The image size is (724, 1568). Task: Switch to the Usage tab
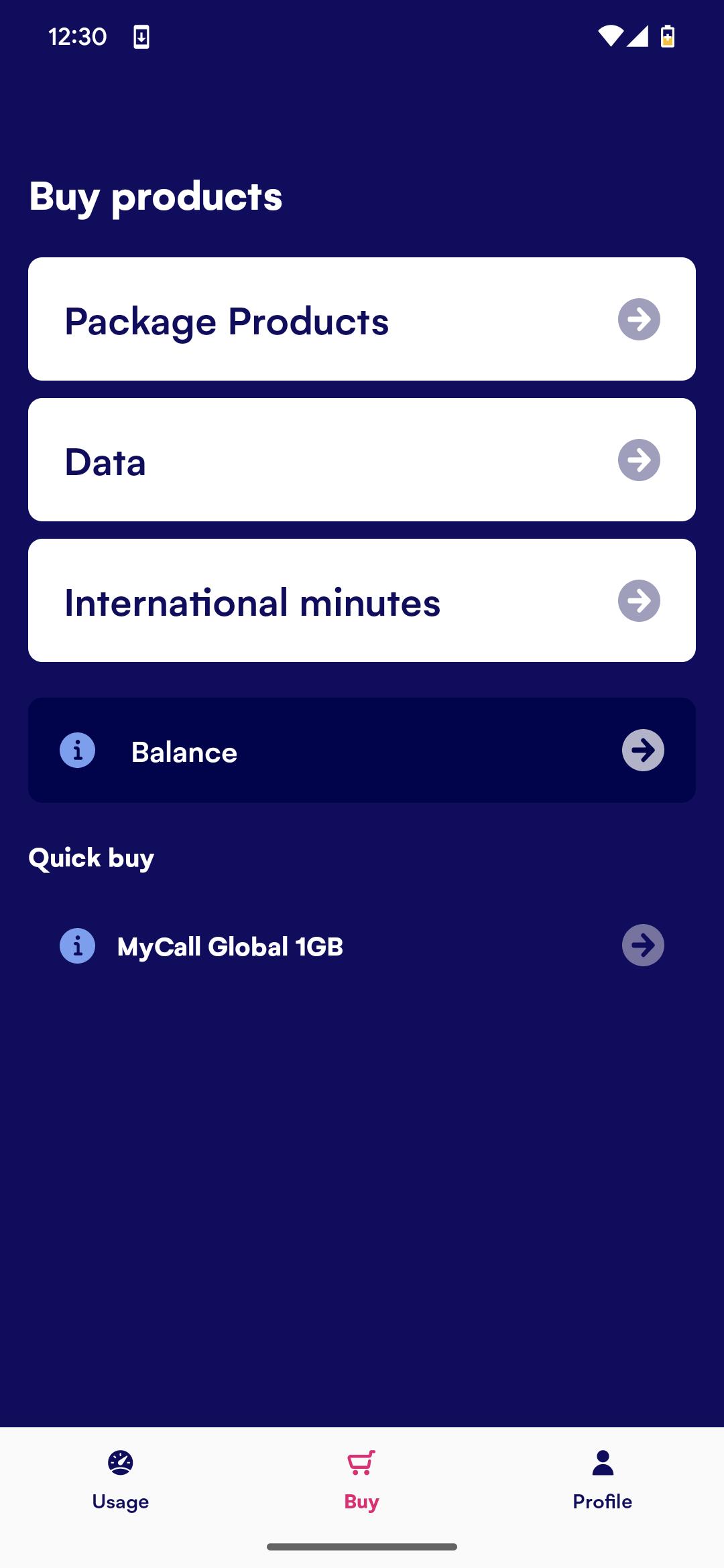point(121,1481)
